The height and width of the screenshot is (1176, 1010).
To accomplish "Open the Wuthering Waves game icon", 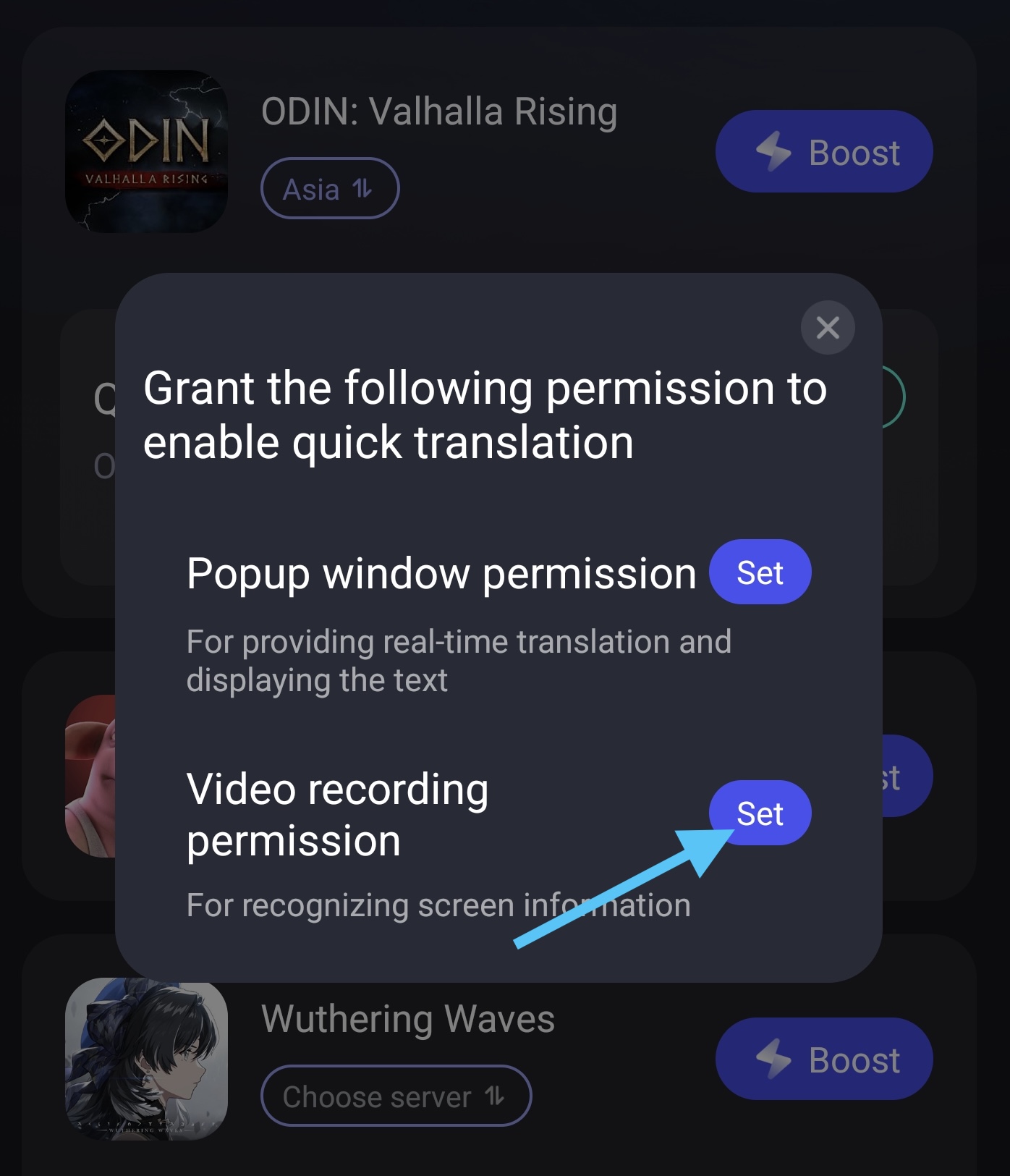I will click(147, 1059).
